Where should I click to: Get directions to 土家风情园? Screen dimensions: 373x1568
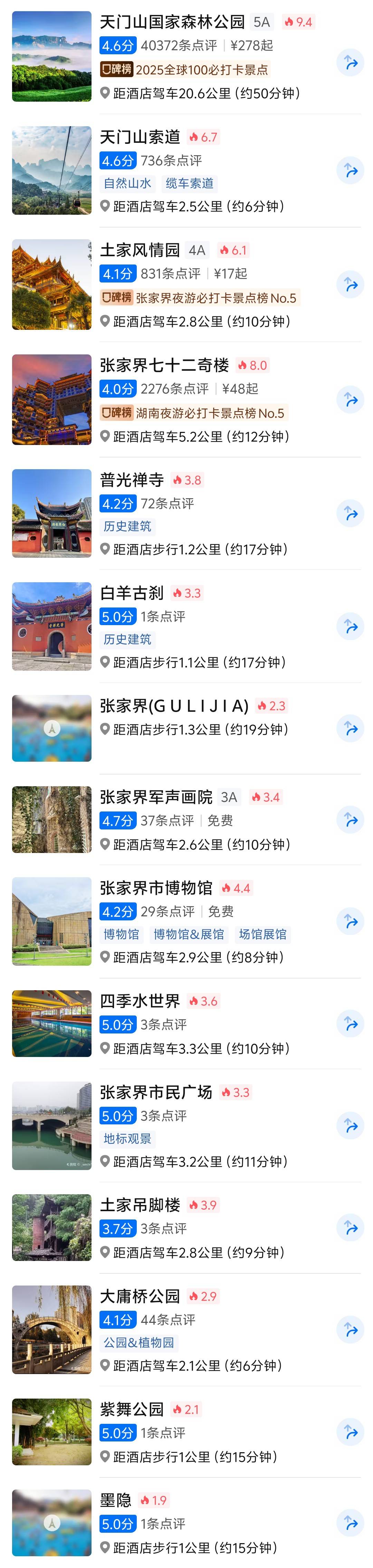coord(351,284)
